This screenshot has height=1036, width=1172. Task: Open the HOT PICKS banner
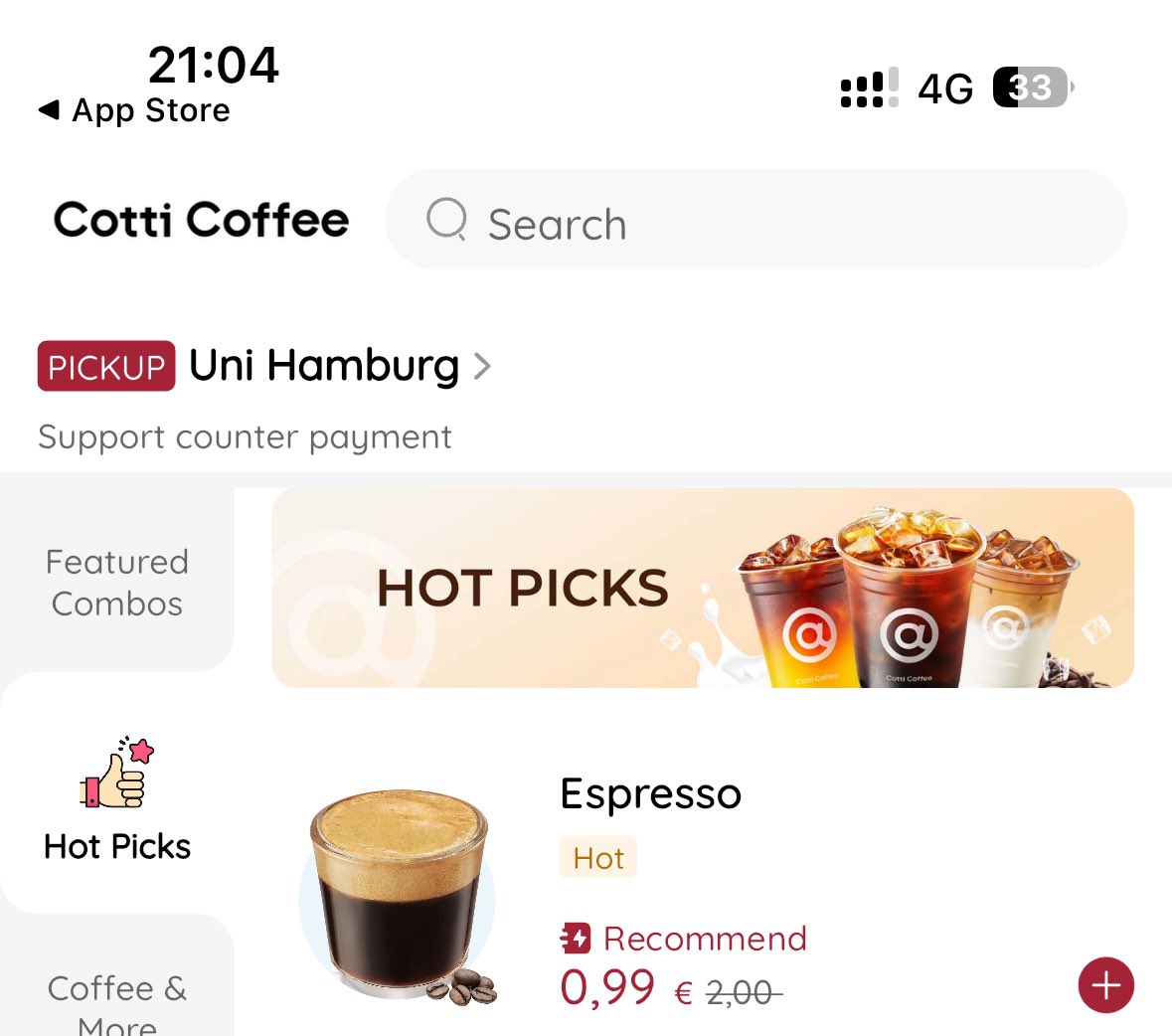click(702, 588)
